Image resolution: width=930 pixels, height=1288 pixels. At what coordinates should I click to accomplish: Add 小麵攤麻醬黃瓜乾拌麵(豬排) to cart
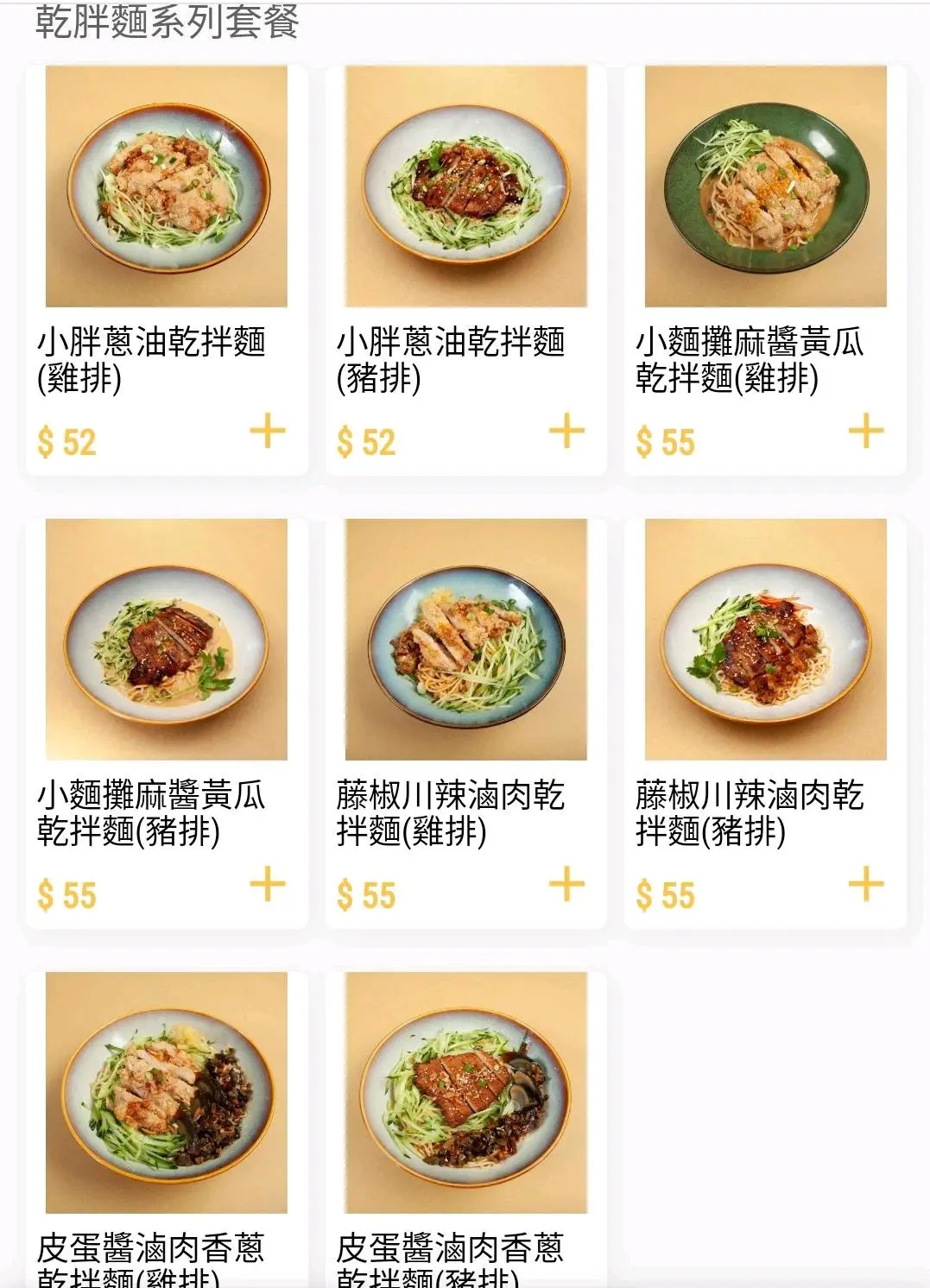[268, 884]
